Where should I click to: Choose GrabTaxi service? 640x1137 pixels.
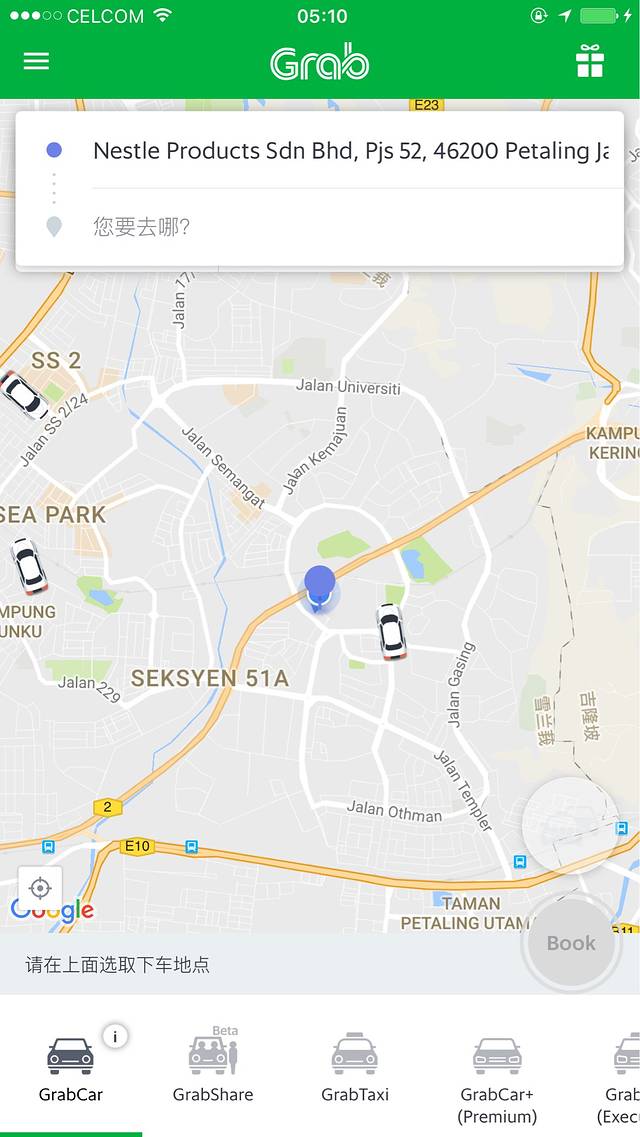tap(355, 1067)
